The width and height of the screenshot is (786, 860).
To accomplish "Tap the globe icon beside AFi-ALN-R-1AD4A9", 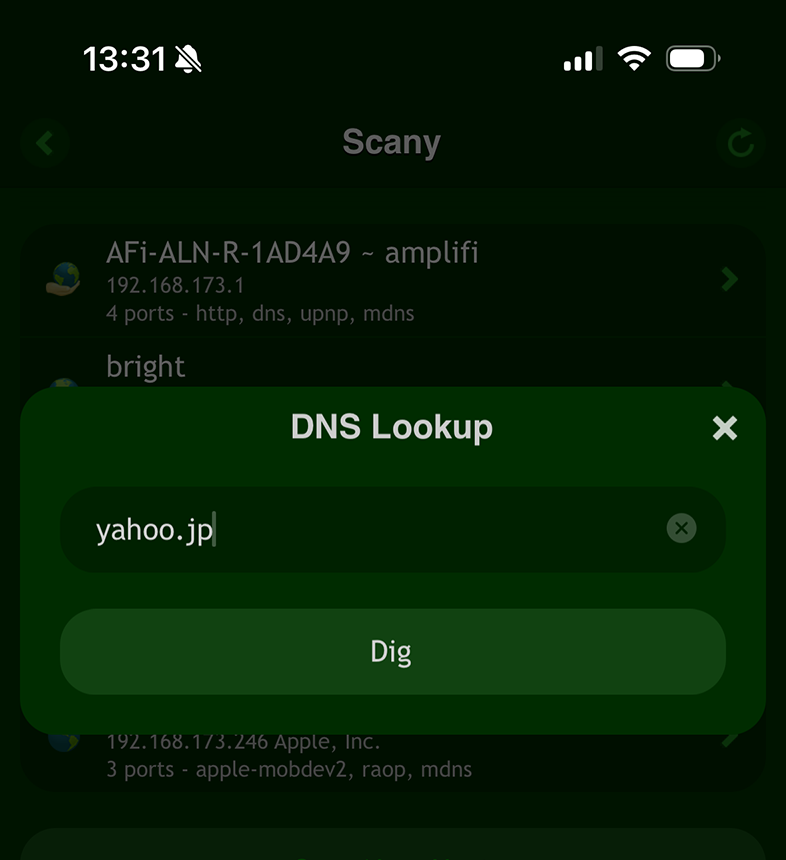I will [x=63, y=280].
